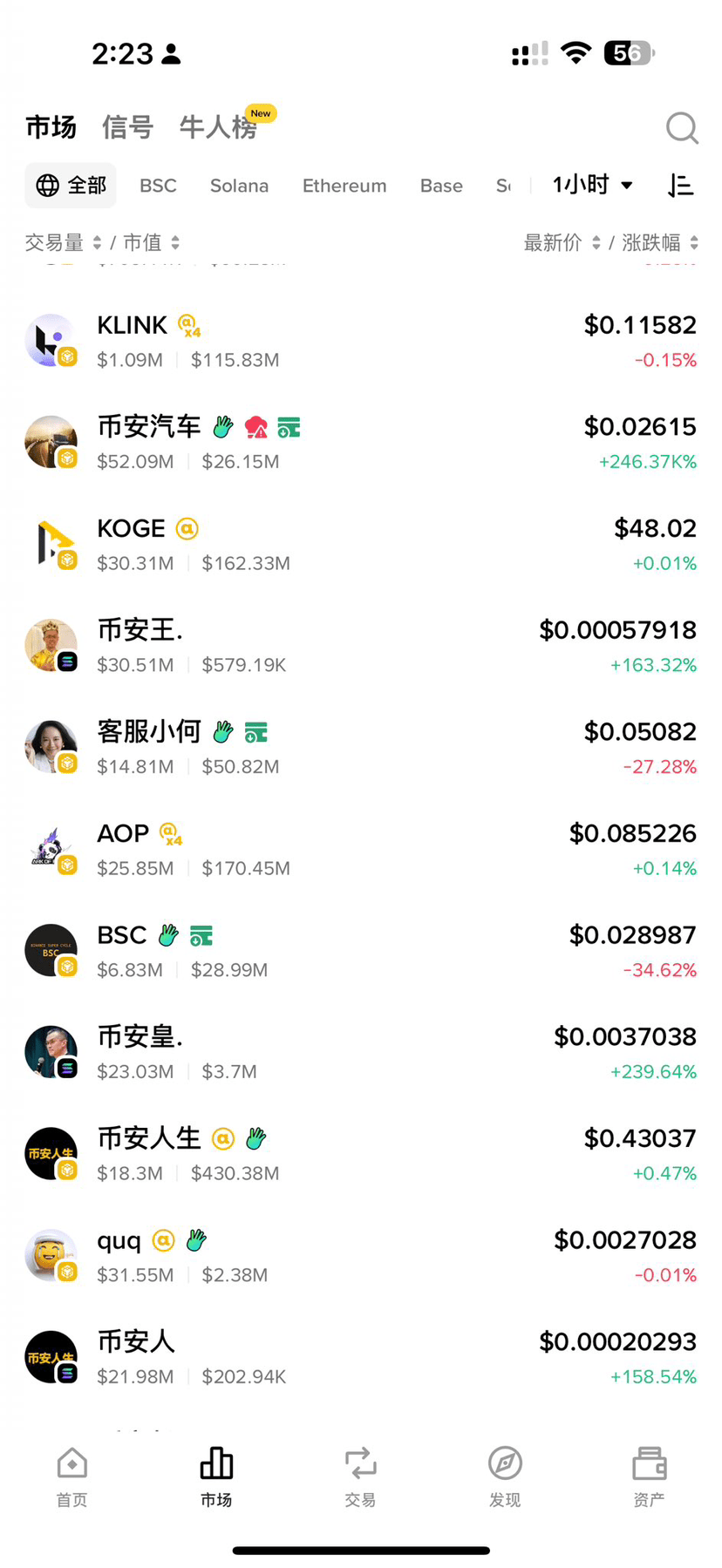The width and height of the screenshot is (722, 1568).
Task: View 币安汽车 token details
Action: tap(361, 443)
